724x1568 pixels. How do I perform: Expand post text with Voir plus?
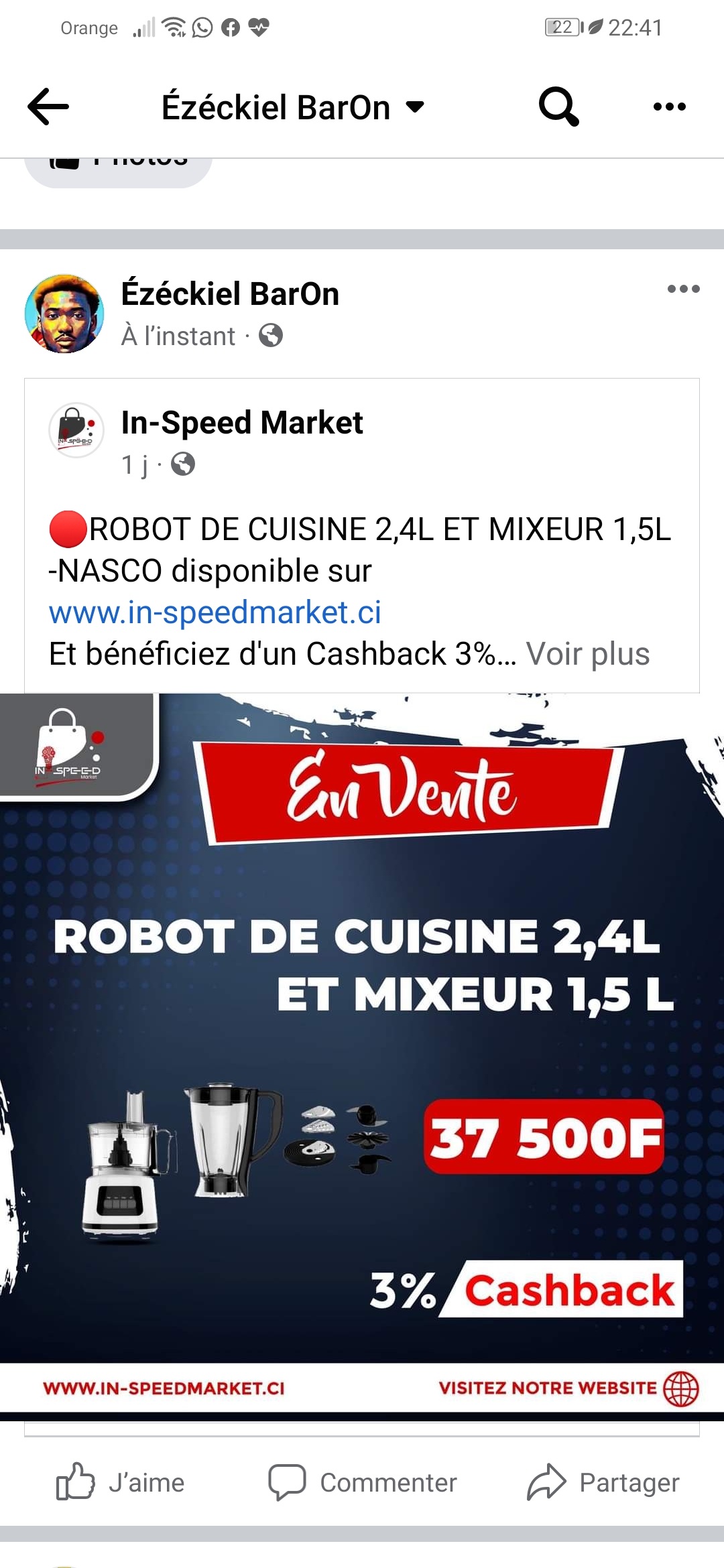[x=587, y=654]
